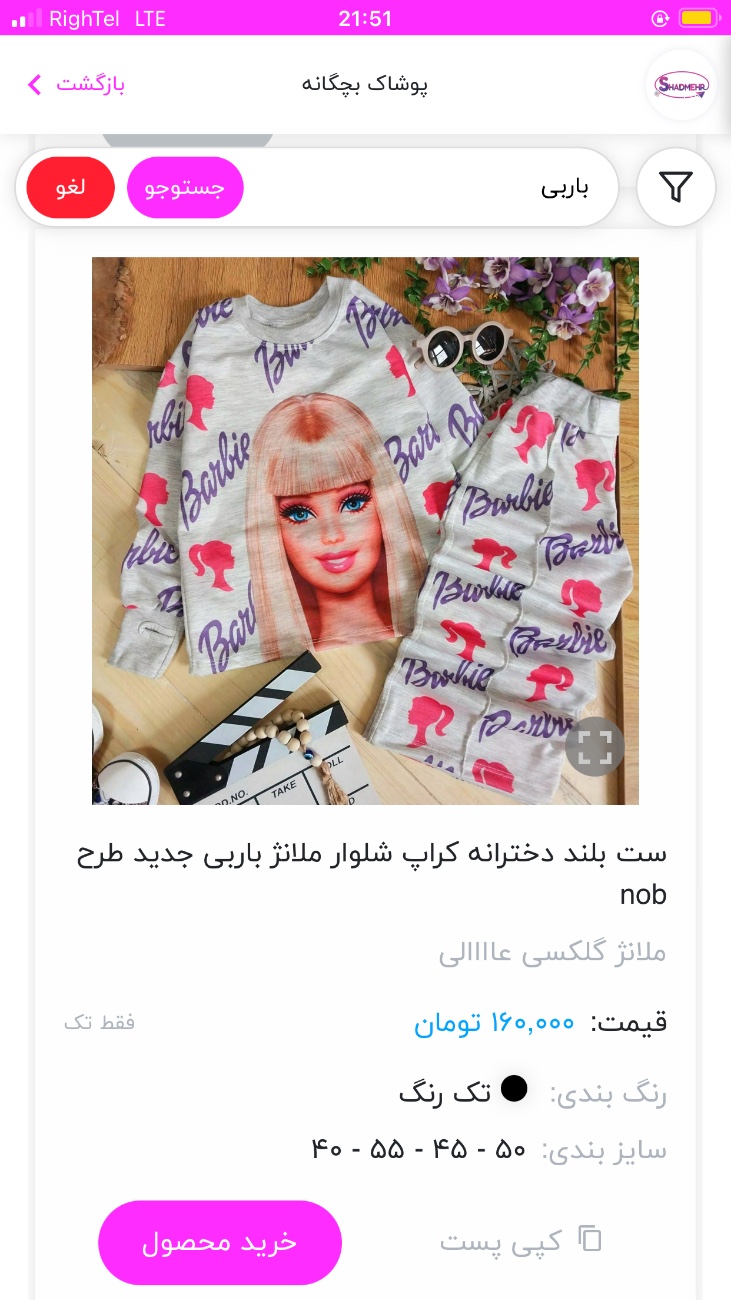
Task: Cancel the search with لغو
Action: coord(71,188)
